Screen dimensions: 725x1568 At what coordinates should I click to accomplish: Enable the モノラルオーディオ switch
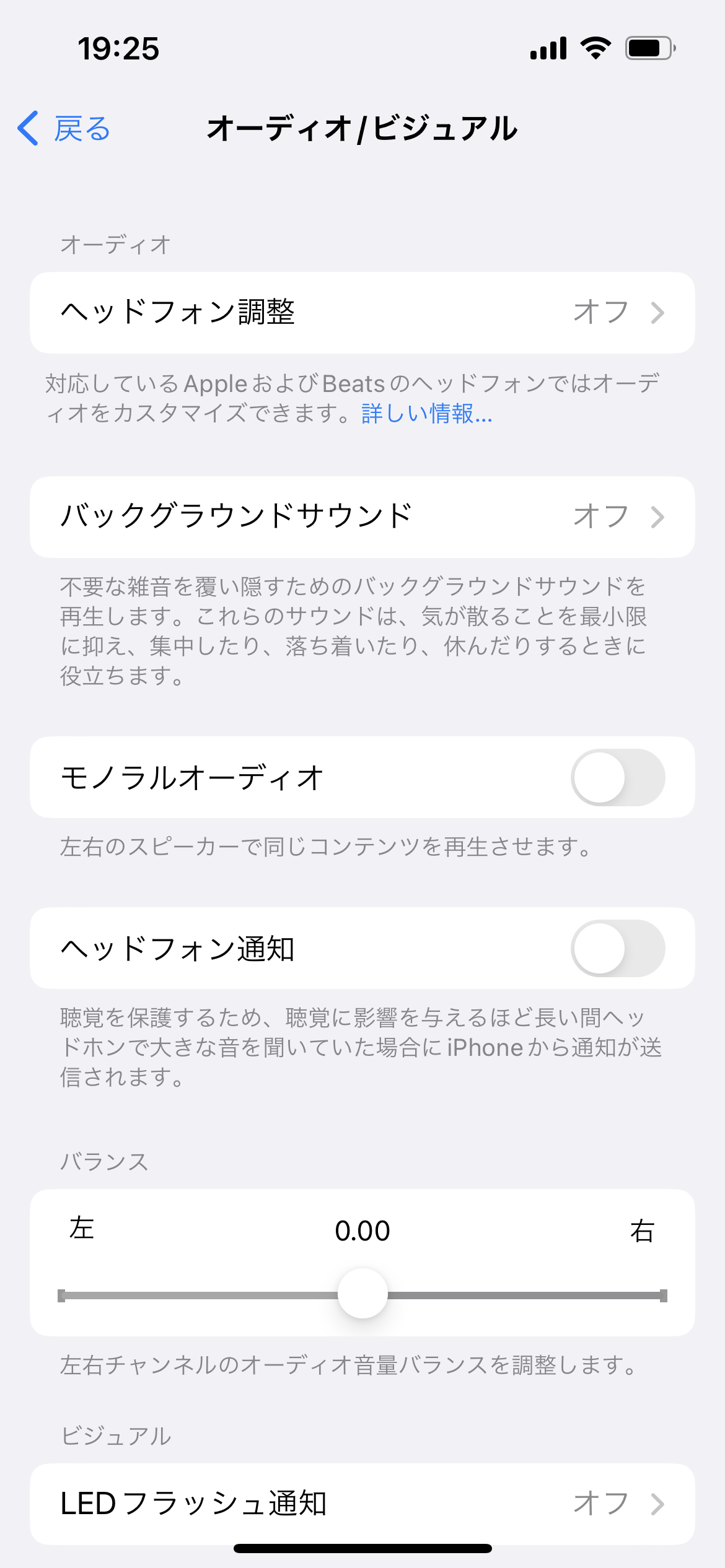[x=617, y=777]
